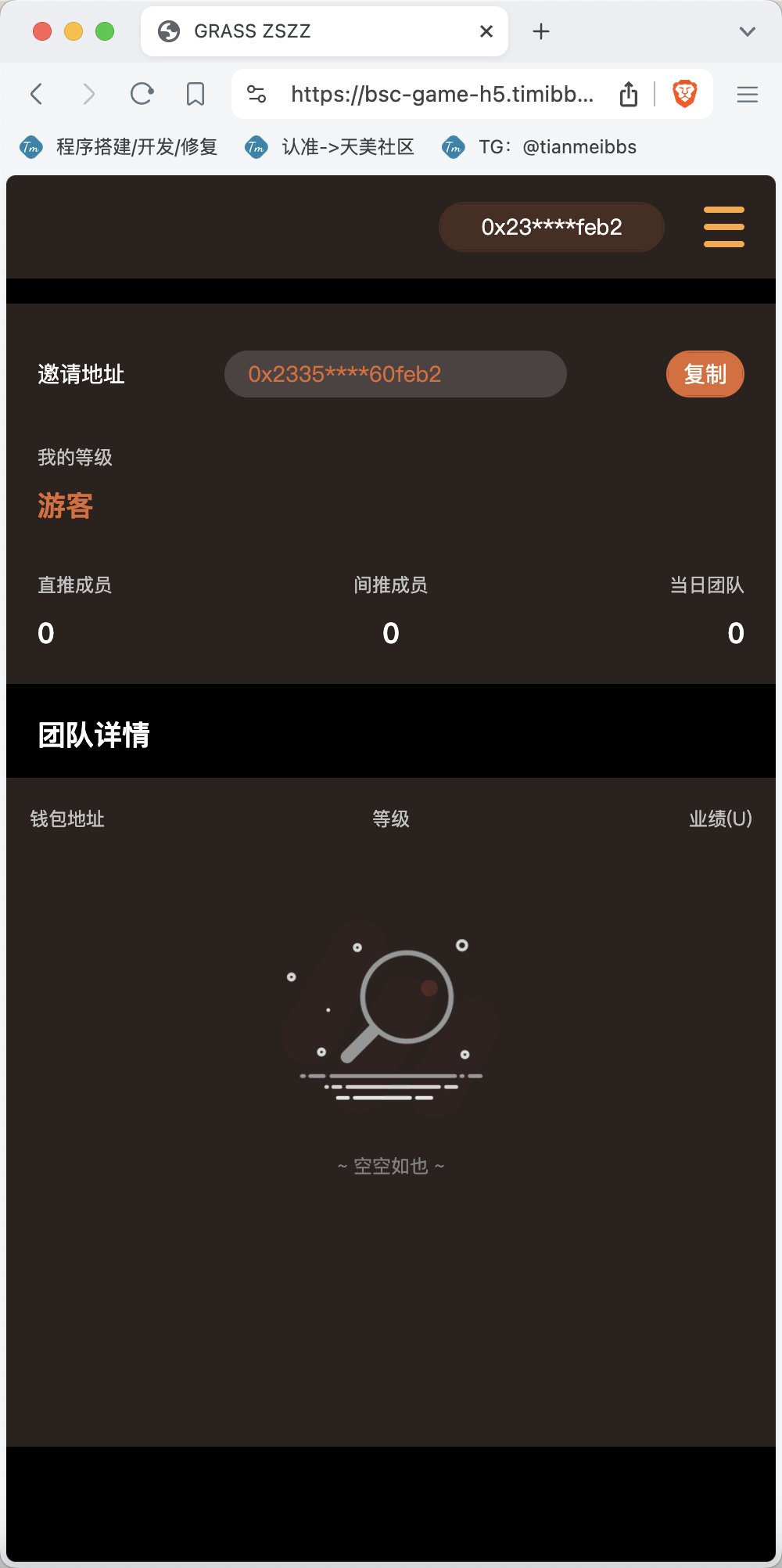Viewport: 782px width, 1568px height.
Task: Open the 认准->天美社区 bookmark
Action: (x=329, y=147)
